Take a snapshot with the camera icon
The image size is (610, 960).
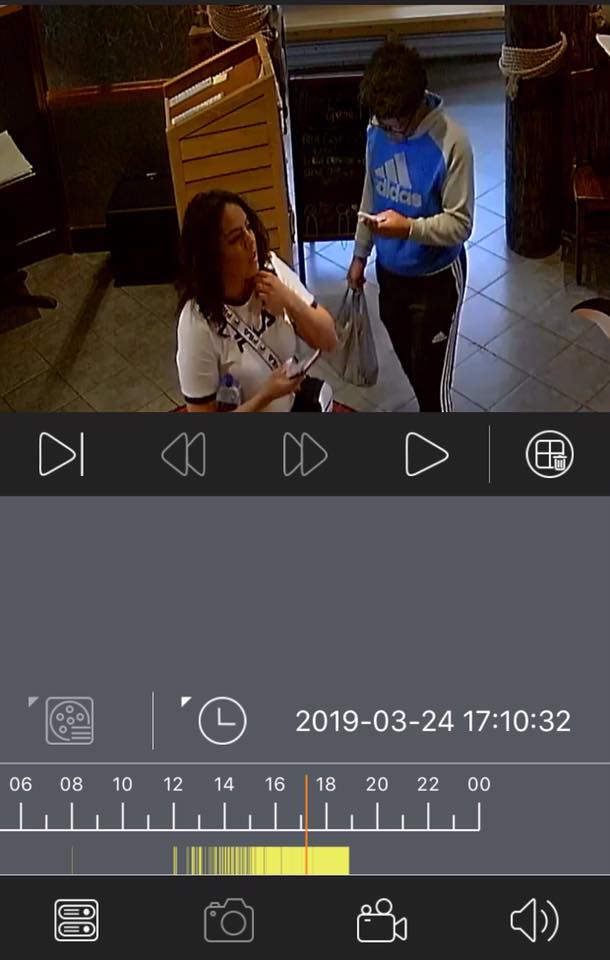click(x=229, y=920)
